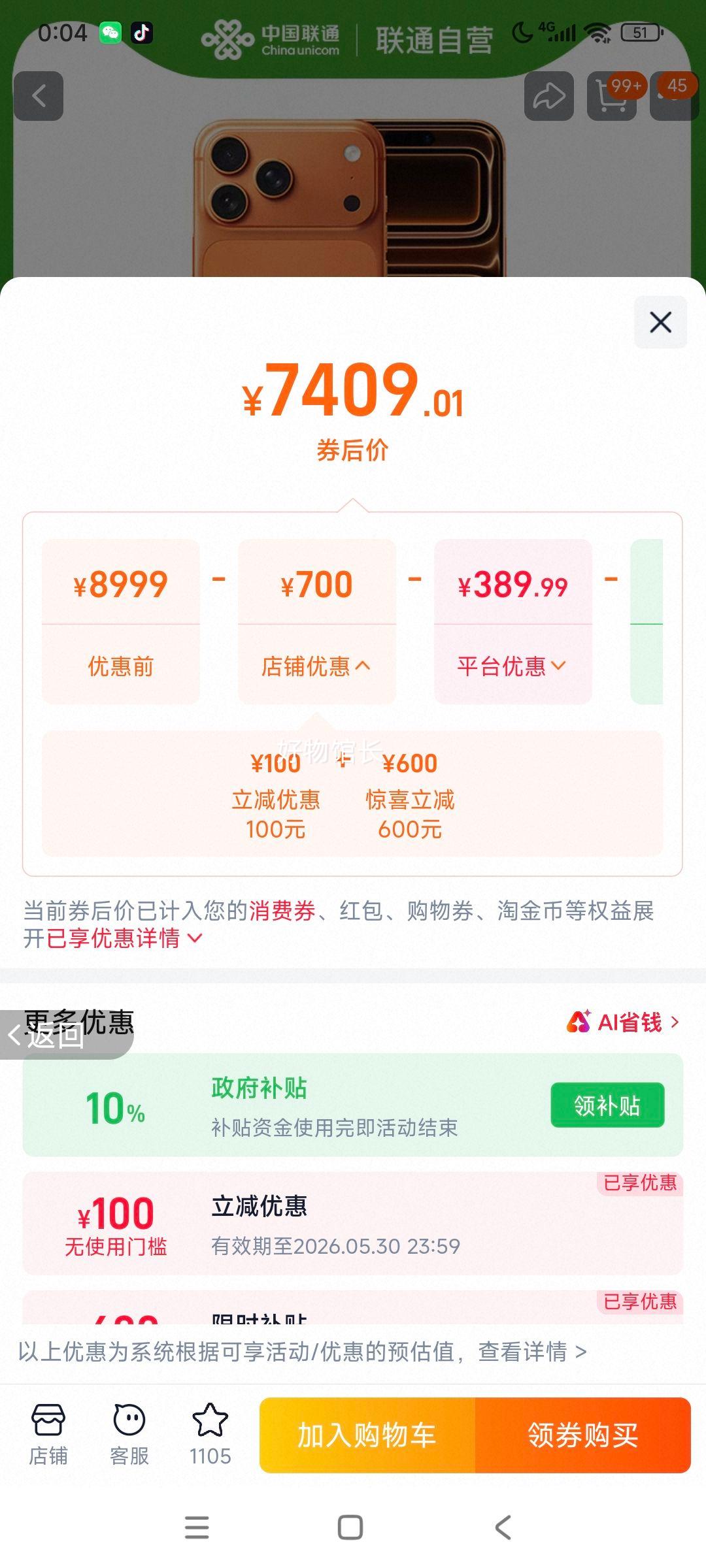This screenshot has width=706, height=1568.
Task: Open the 立减优惠 ¥100 coupon card
Action: pyautogui.click(x=353, y=1223)
